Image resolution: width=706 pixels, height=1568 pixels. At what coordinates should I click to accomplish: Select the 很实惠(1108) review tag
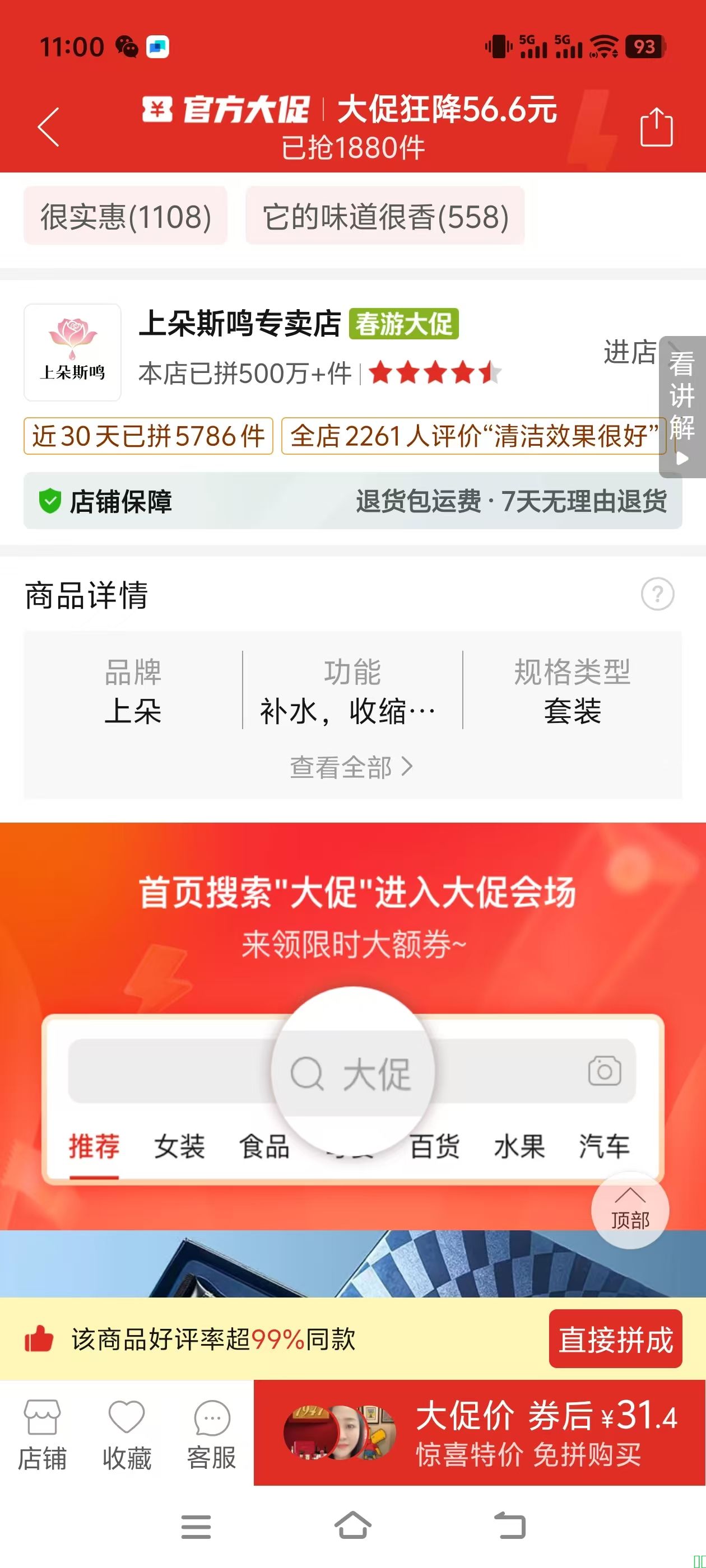126,217
